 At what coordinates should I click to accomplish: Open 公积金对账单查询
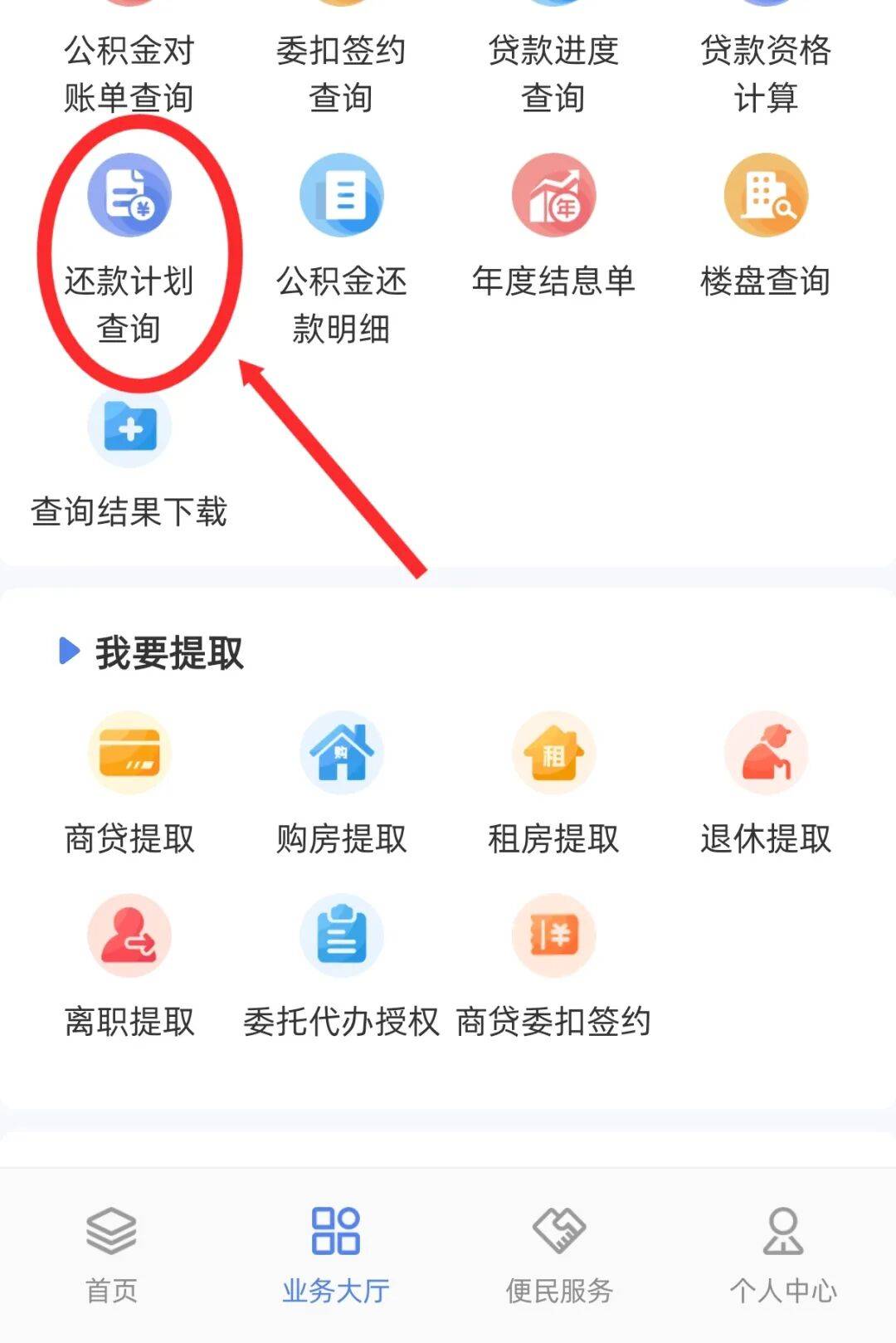point(129,73)
